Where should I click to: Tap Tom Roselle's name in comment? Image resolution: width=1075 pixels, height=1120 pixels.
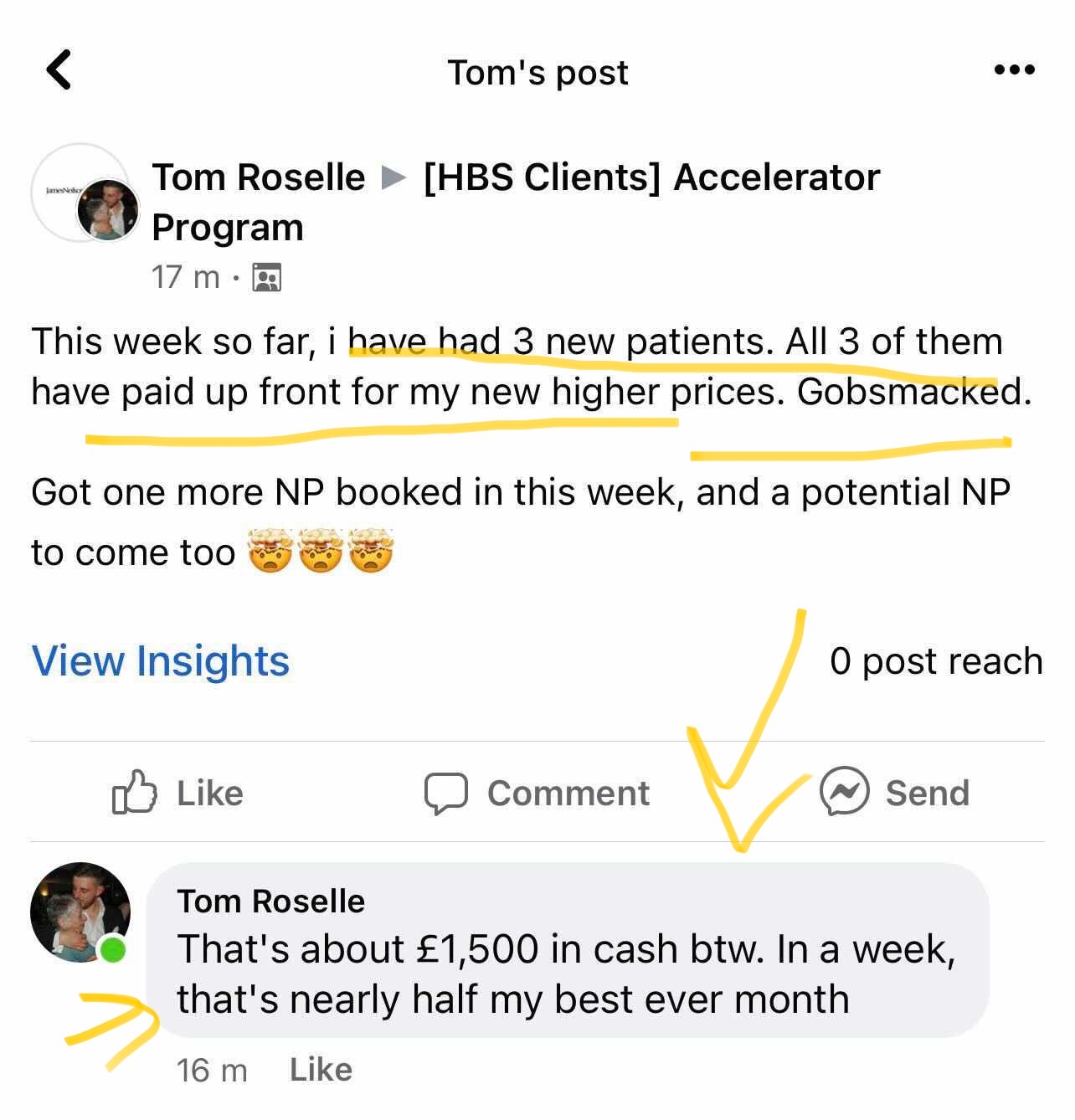271,902
